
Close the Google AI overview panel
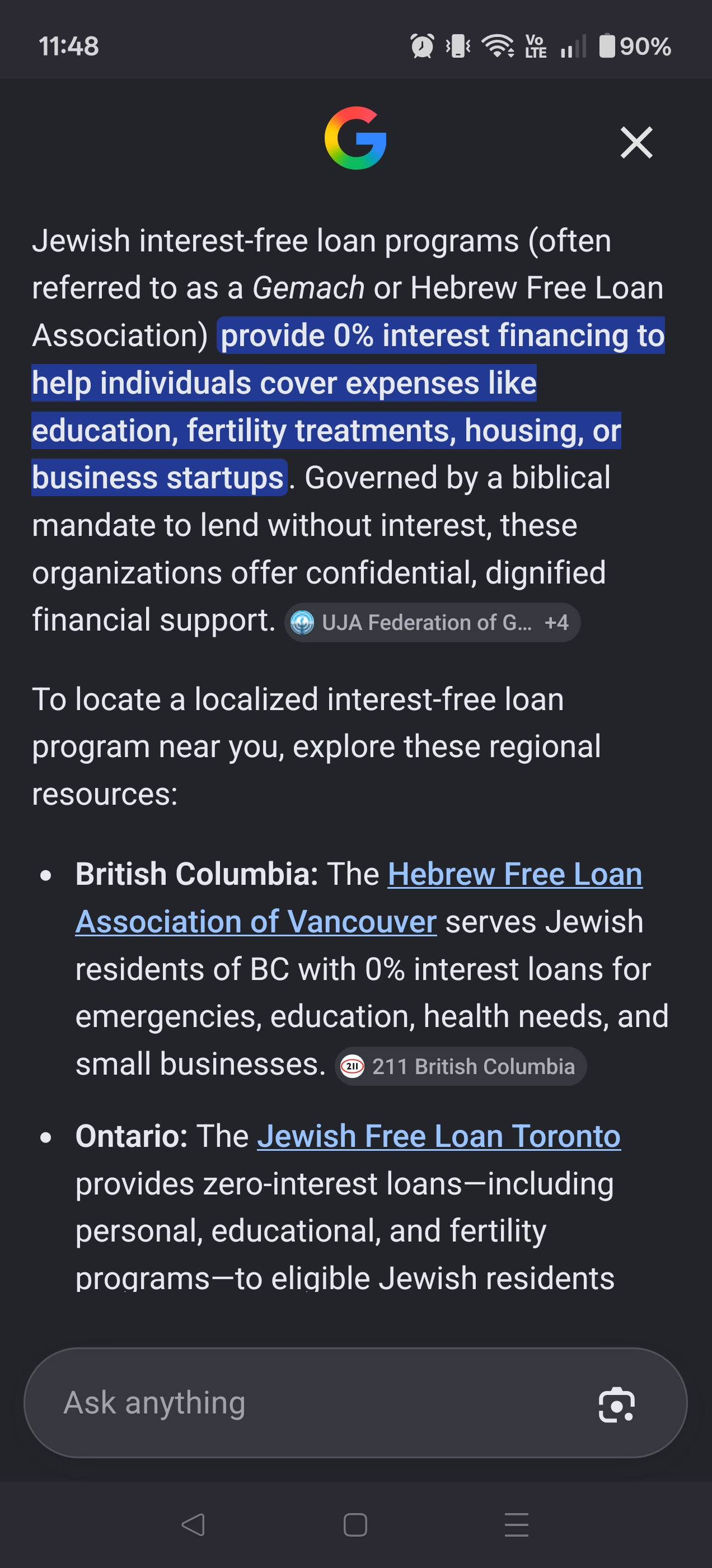(x=636, y=142)
